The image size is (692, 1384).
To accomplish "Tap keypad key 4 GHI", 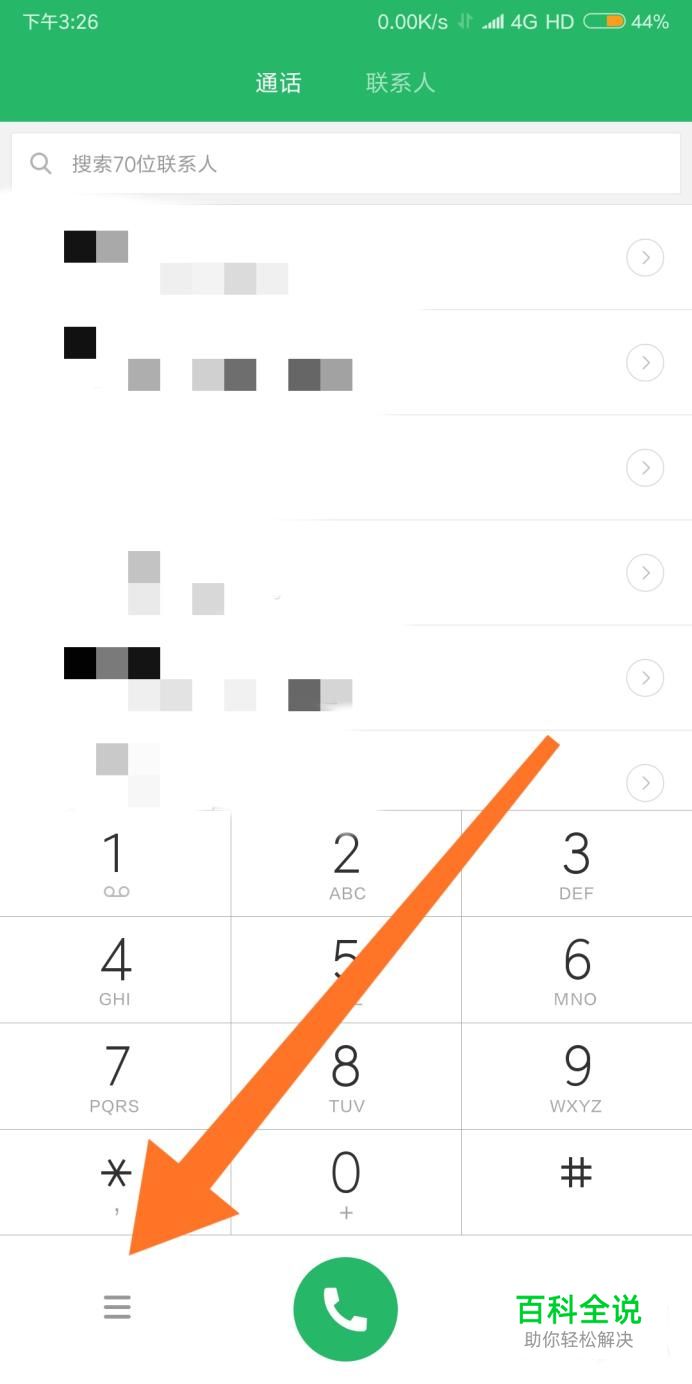I will click(115, 970).
